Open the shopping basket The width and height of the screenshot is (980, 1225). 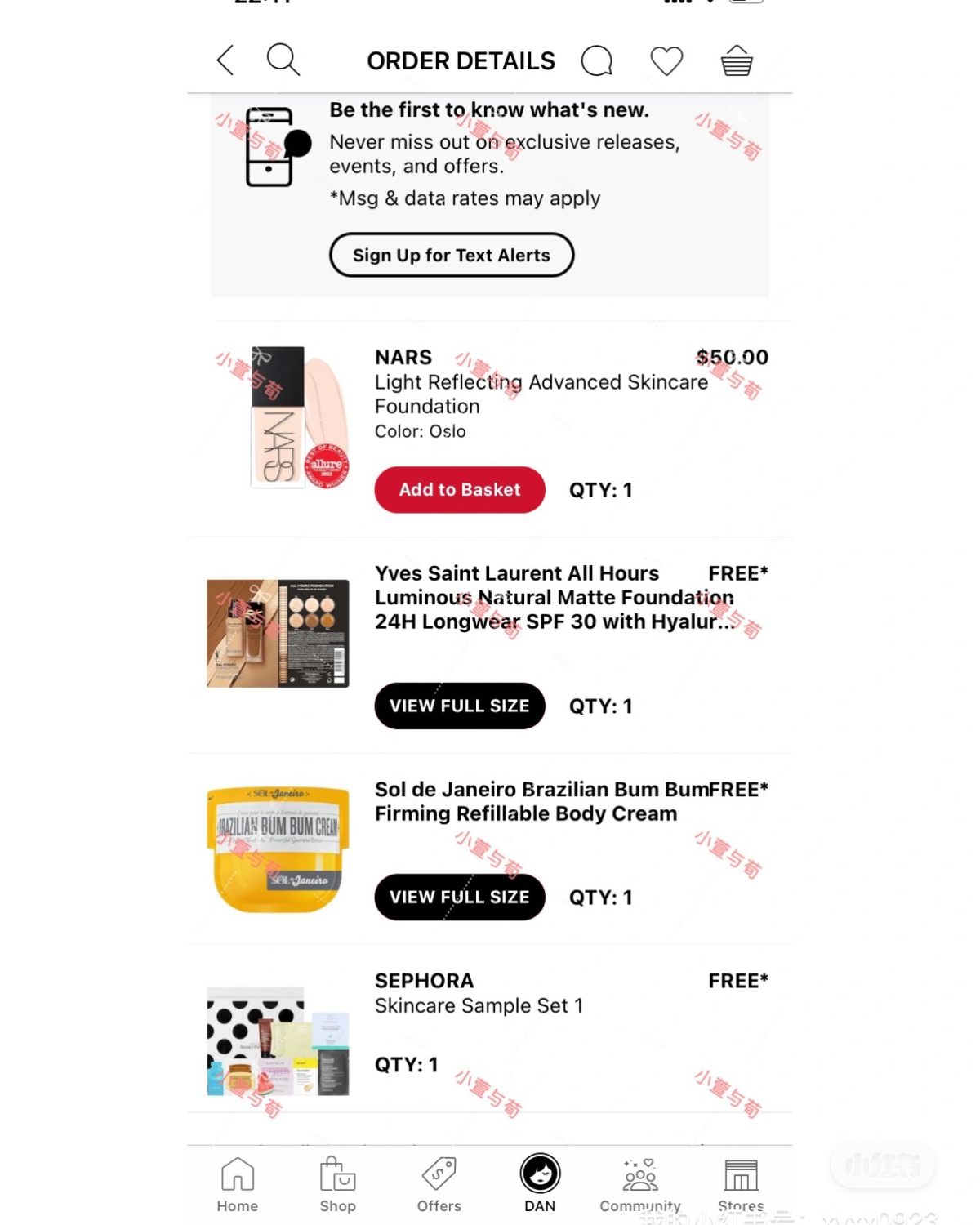737,60
